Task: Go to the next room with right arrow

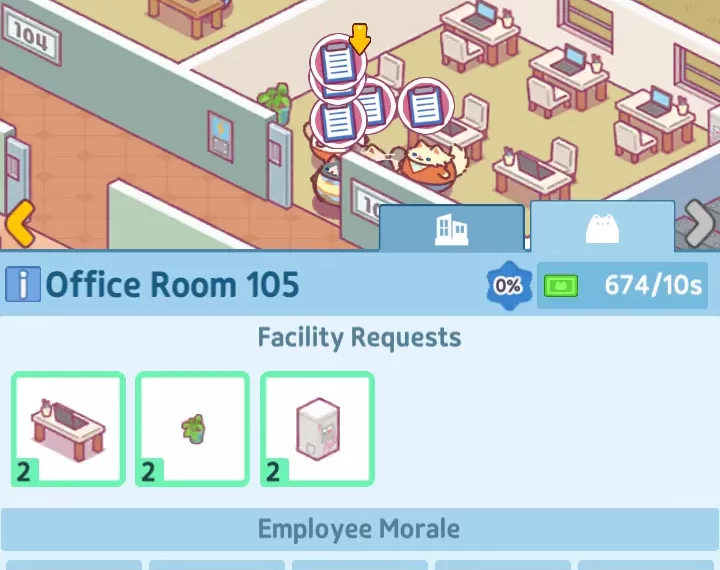Action: coord(701,224)
